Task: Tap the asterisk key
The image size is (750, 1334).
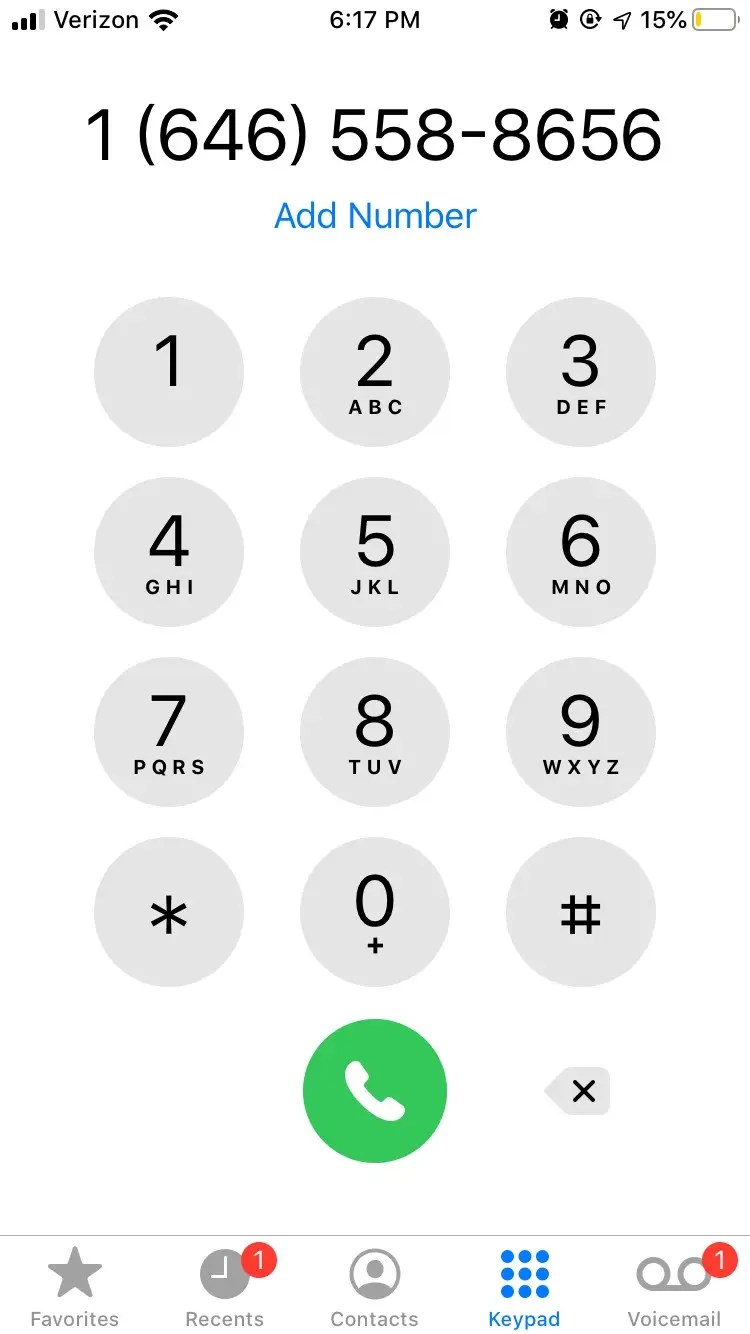Action: click(169, 911)
